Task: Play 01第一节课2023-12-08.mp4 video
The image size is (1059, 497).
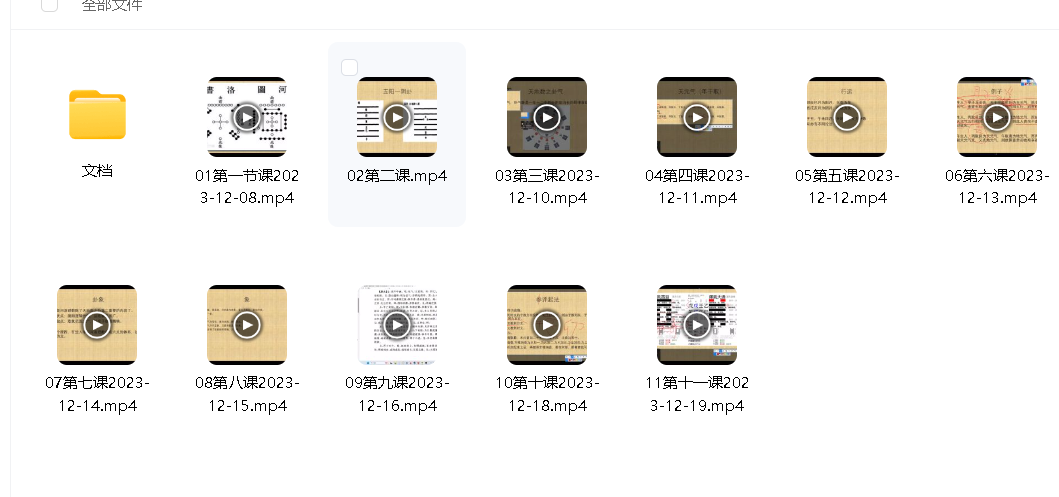Action: (x=247, y=118)
